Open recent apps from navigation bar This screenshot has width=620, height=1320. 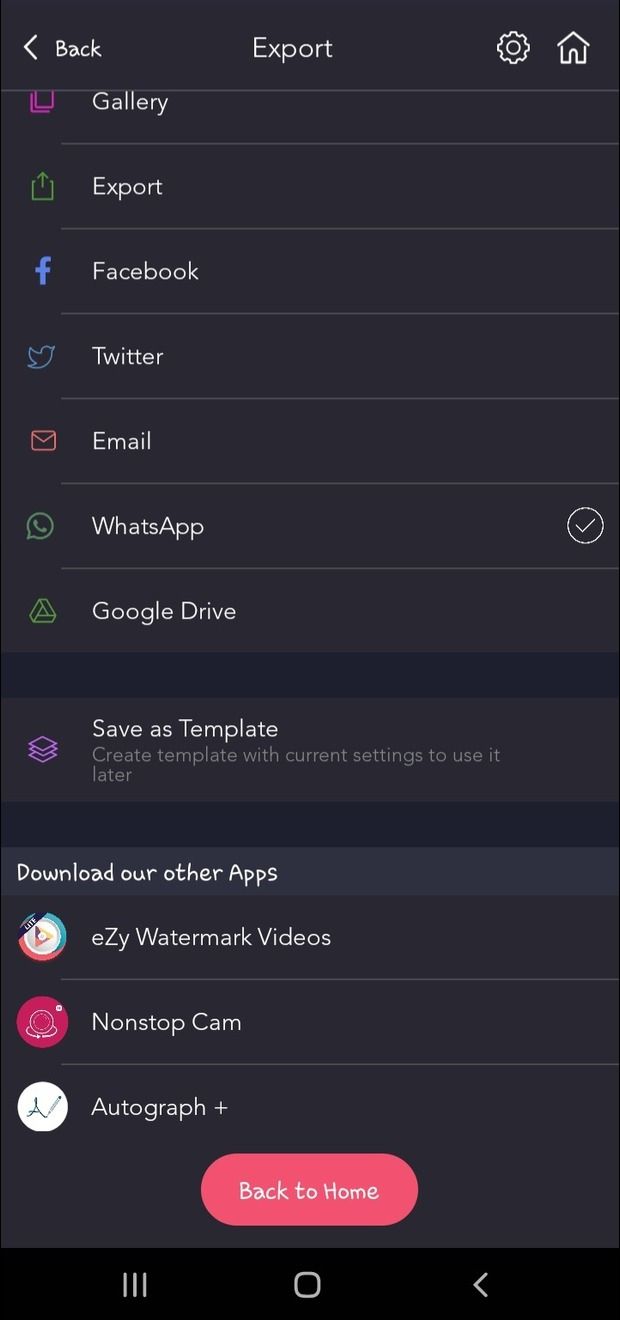click(135, 1285)
